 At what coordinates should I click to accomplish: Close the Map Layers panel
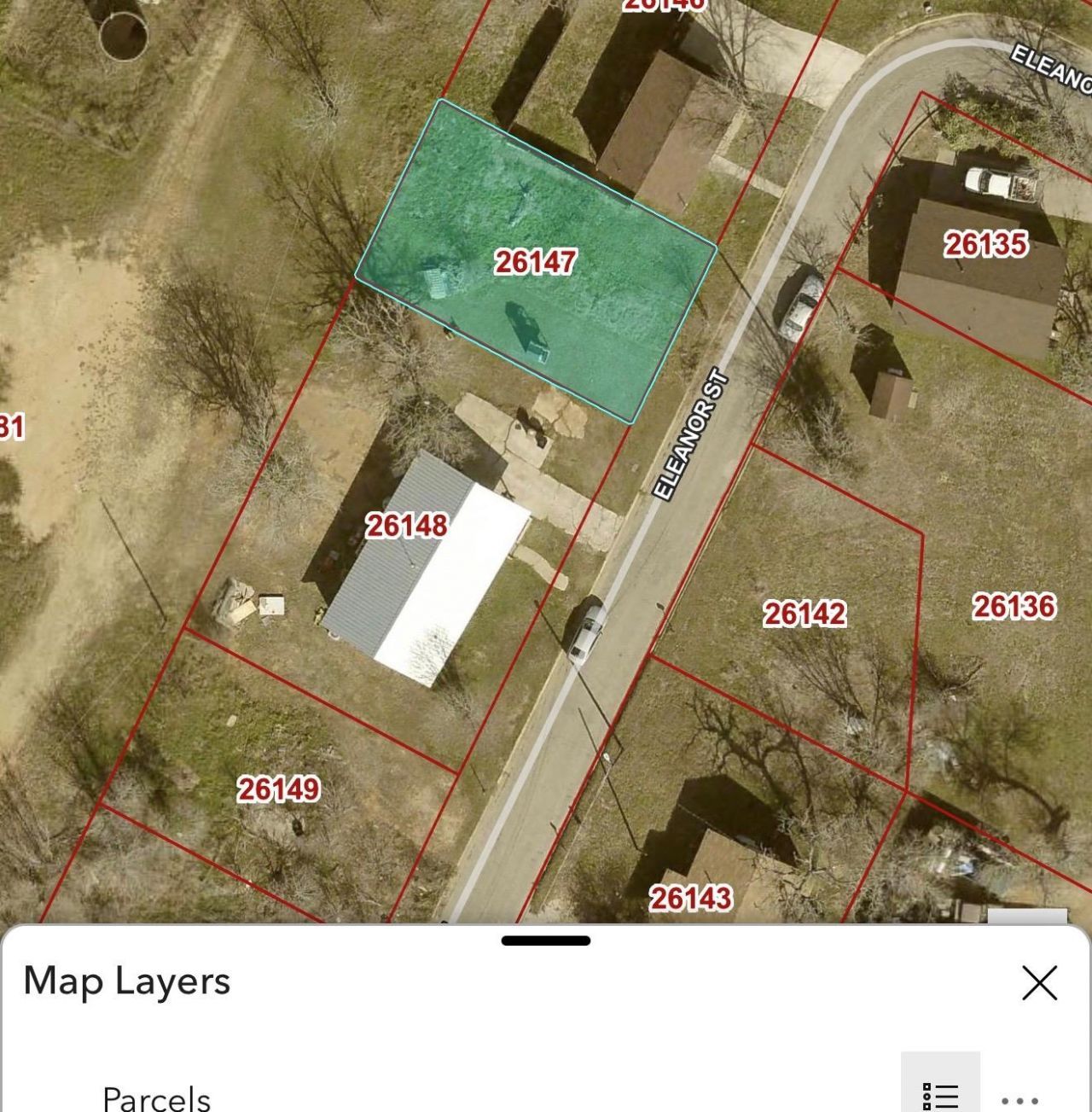click(1039, 983)
